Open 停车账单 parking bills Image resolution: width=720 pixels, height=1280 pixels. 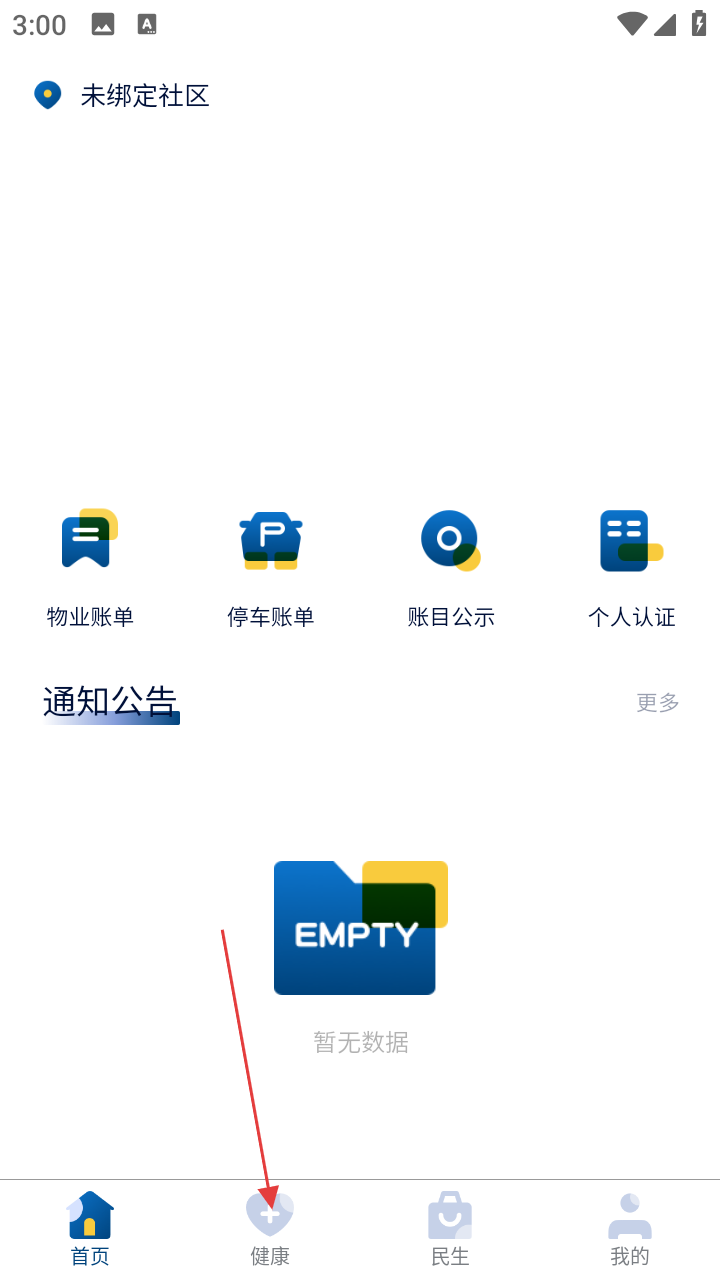(271, 566)
